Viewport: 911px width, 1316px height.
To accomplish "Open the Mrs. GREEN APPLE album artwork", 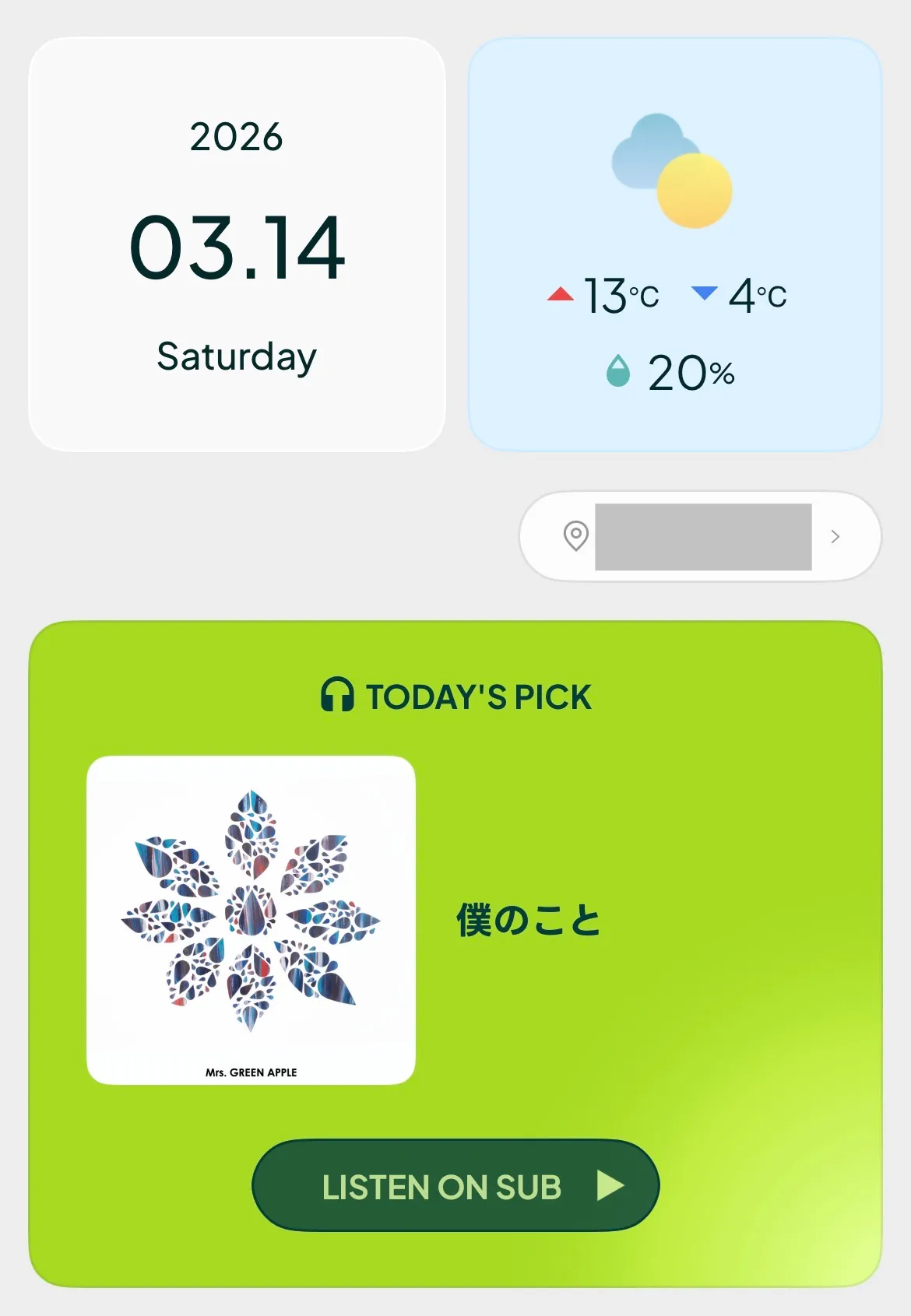I will pyautogui.click(x=251, y=920).
